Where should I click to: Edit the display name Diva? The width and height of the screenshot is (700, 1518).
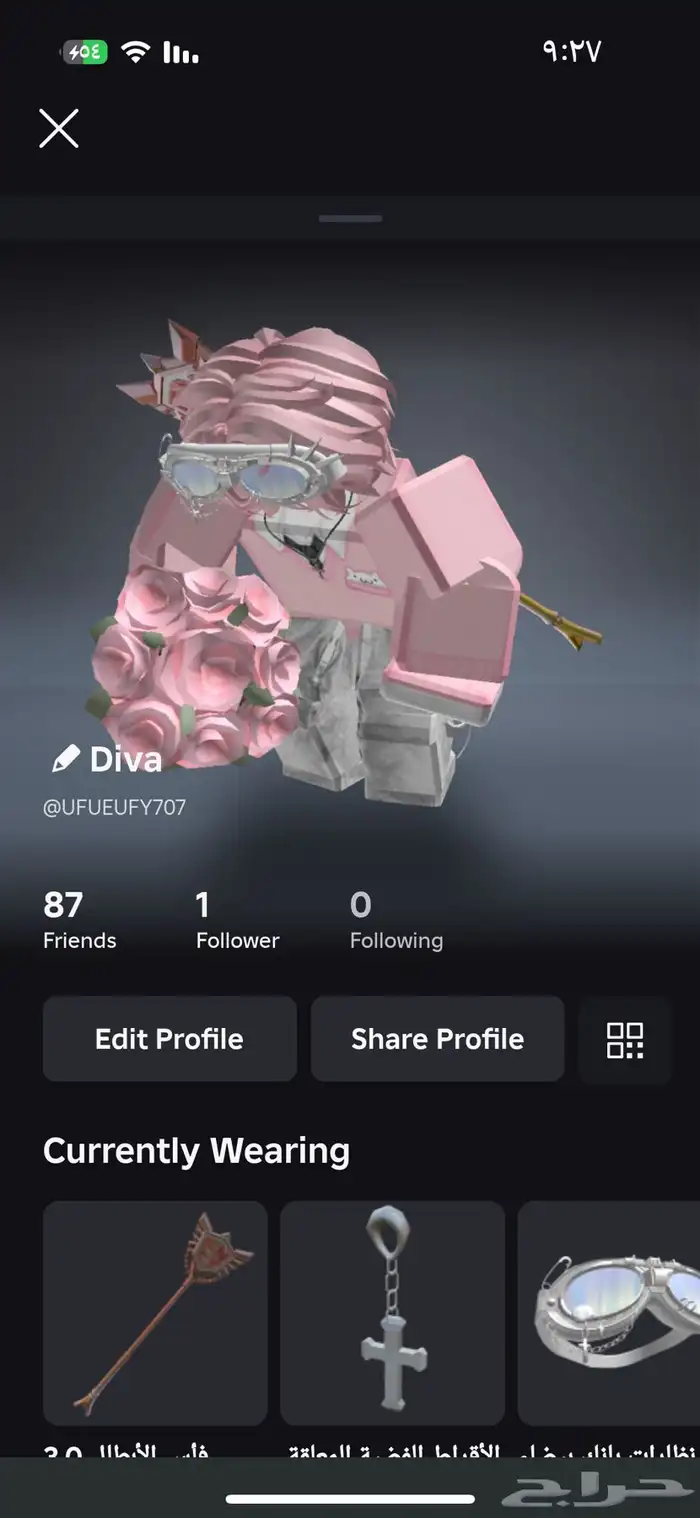tap(66, 760)
